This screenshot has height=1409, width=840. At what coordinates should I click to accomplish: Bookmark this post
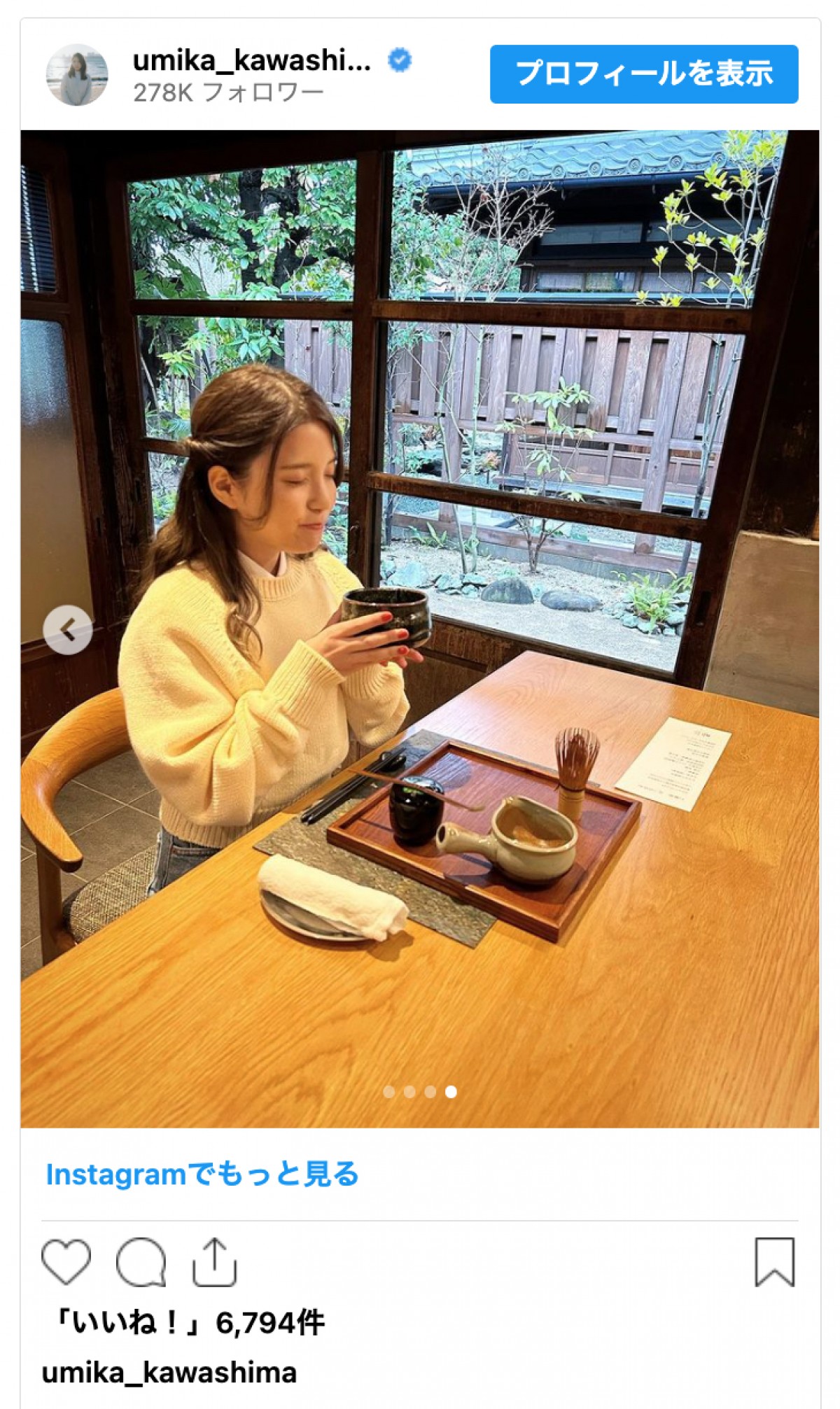[x=774, y=1262]
